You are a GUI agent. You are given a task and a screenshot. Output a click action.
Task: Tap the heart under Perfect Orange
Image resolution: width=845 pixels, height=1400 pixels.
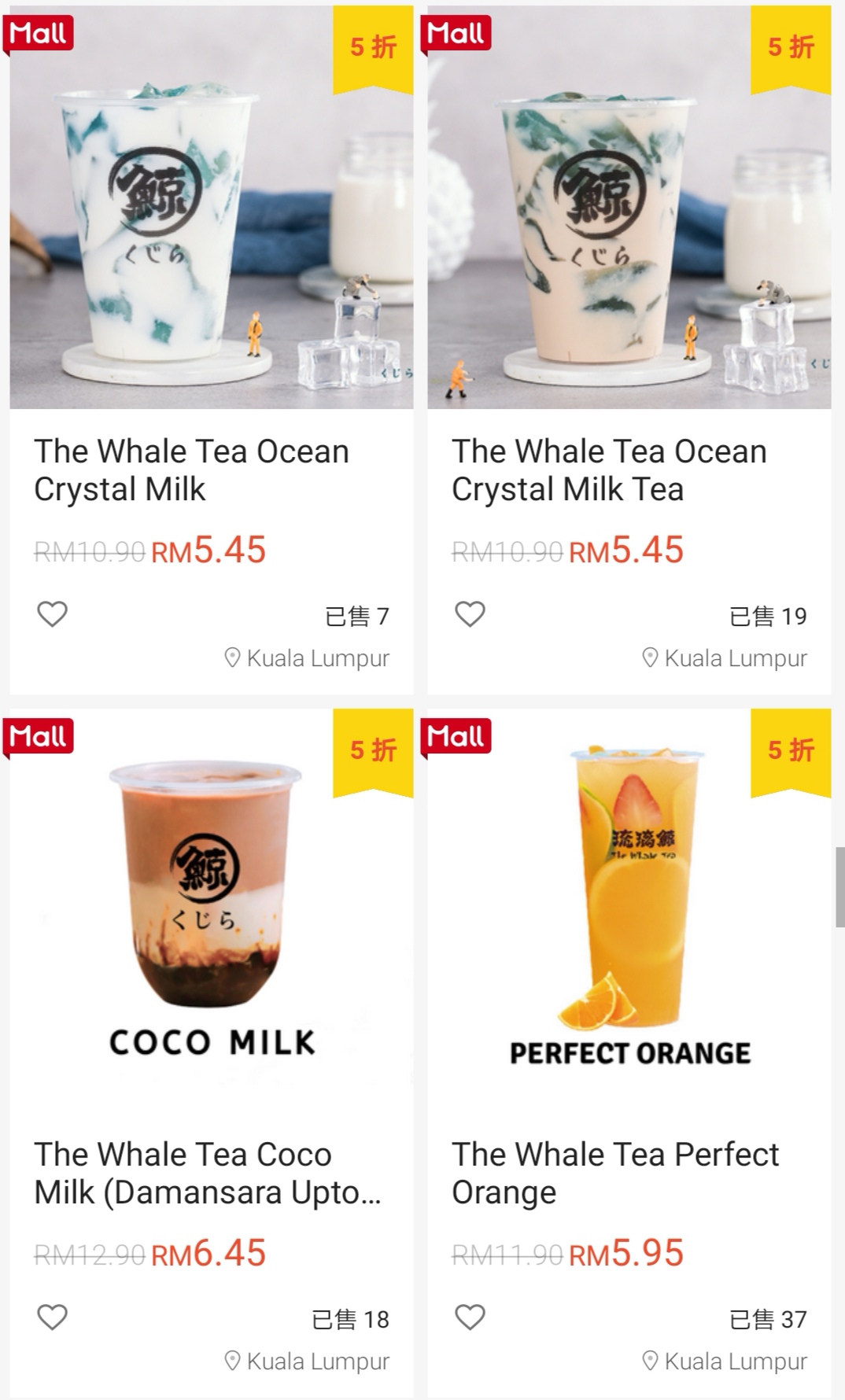[470, 1317]
